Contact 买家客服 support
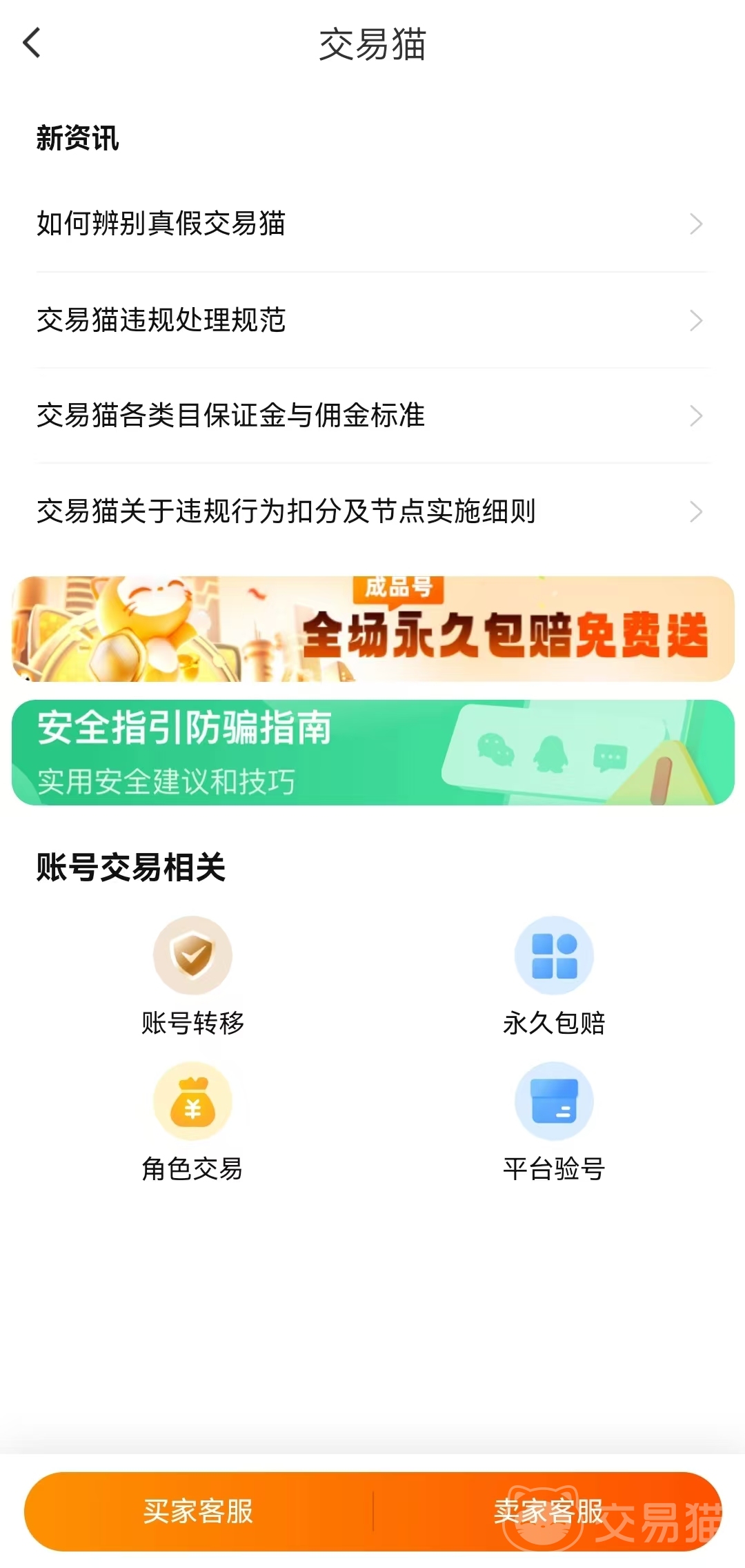This screenshot has height=1568, width=745. pyautogui.click(x=199, y=1511)
